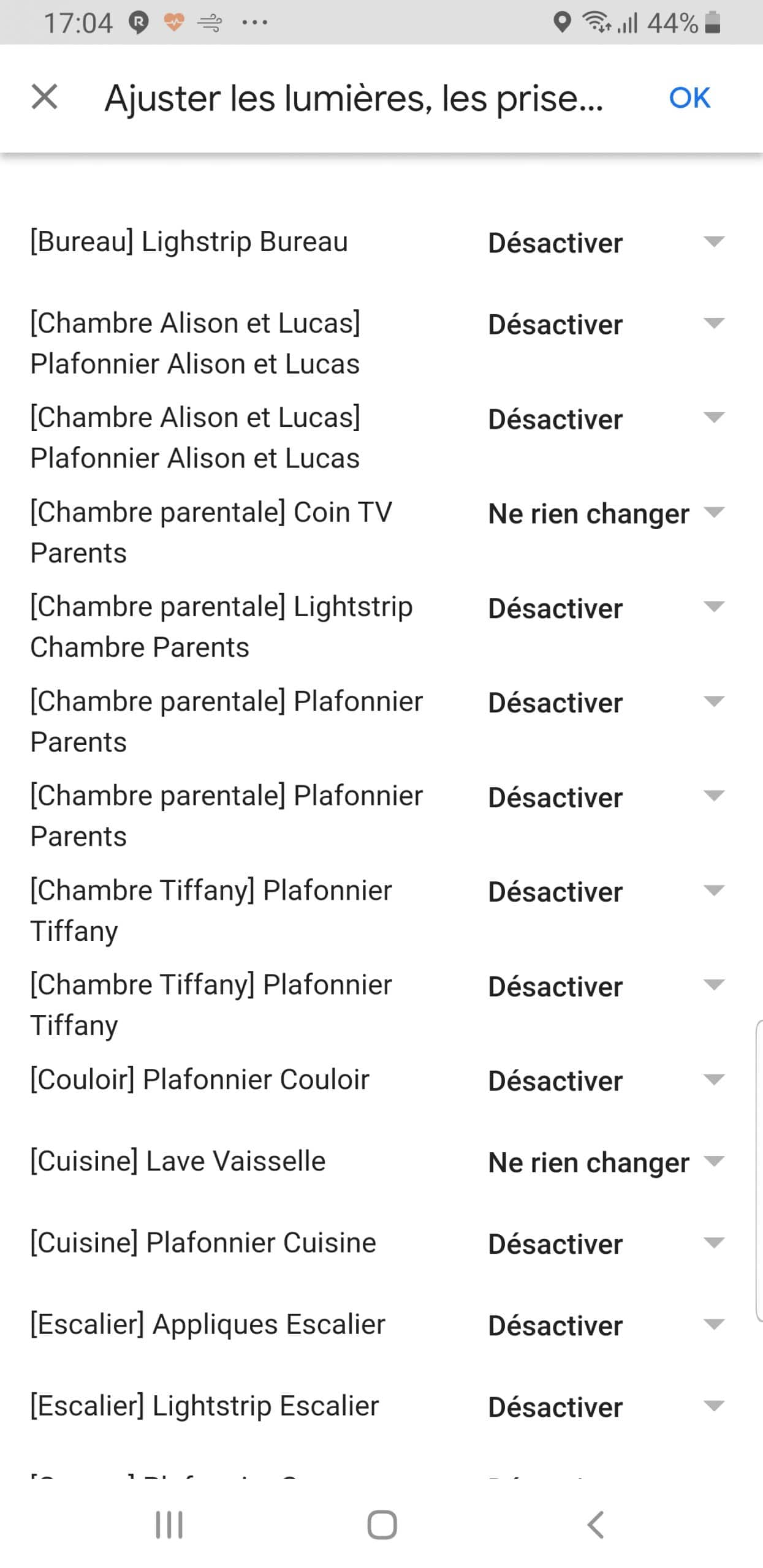Viewport: 763px width, 1568px height.
Task: Close the light adjustment screen
Action: coord(45,97)
